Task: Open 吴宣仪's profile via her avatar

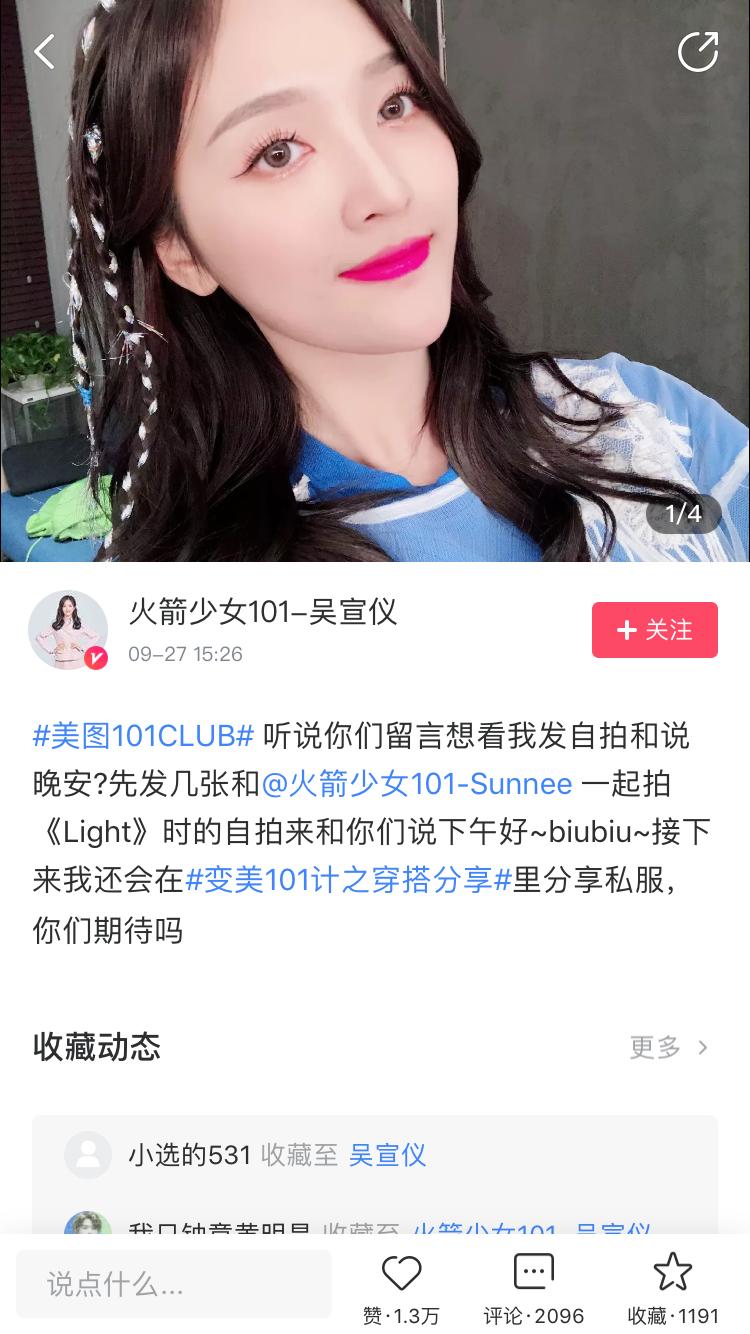Action: point(68,629)
